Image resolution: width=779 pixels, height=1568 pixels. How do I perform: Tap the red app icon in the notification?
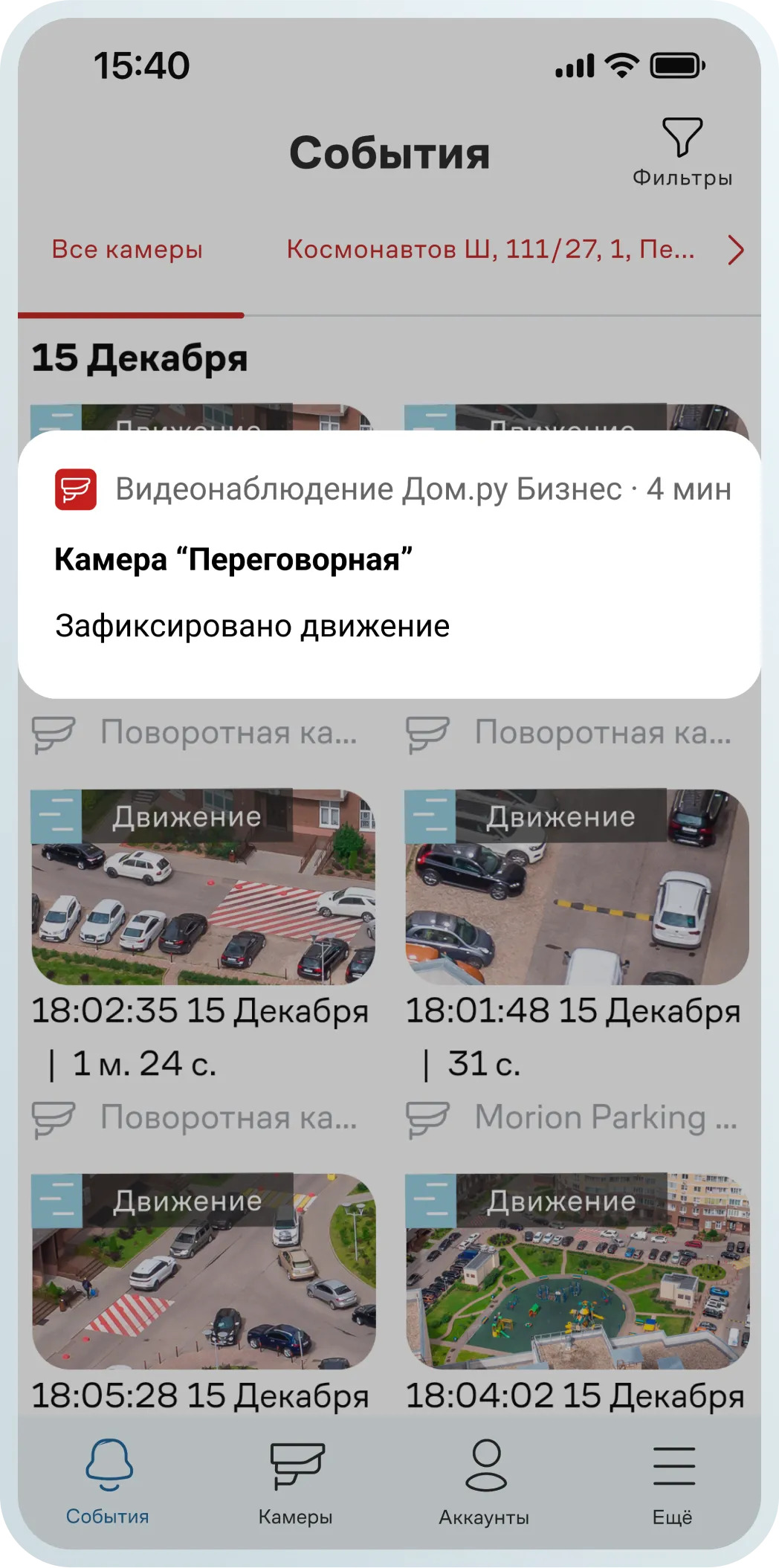tap(74, 488)
